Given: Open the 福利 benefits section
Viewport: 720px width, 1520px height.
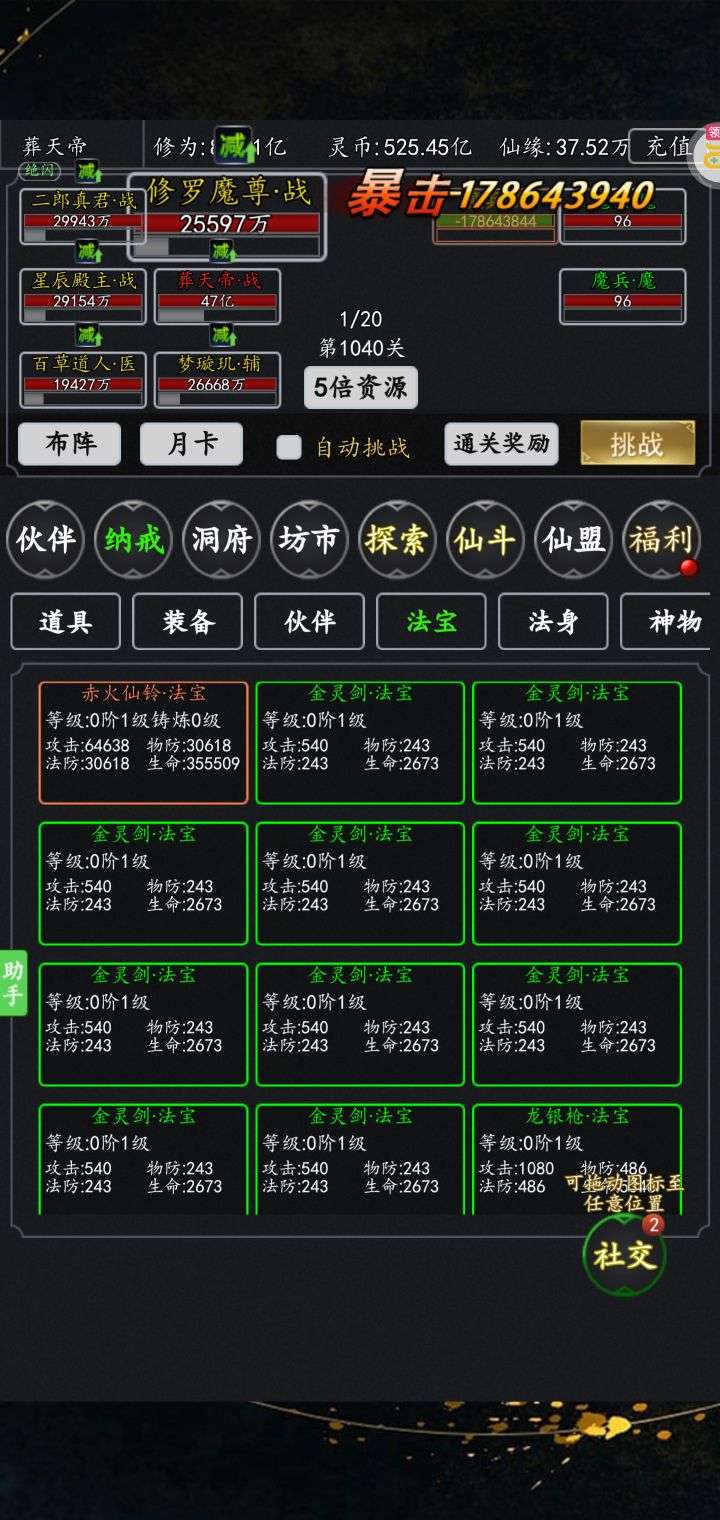Looking at the screenshot, I should point(660,540).
